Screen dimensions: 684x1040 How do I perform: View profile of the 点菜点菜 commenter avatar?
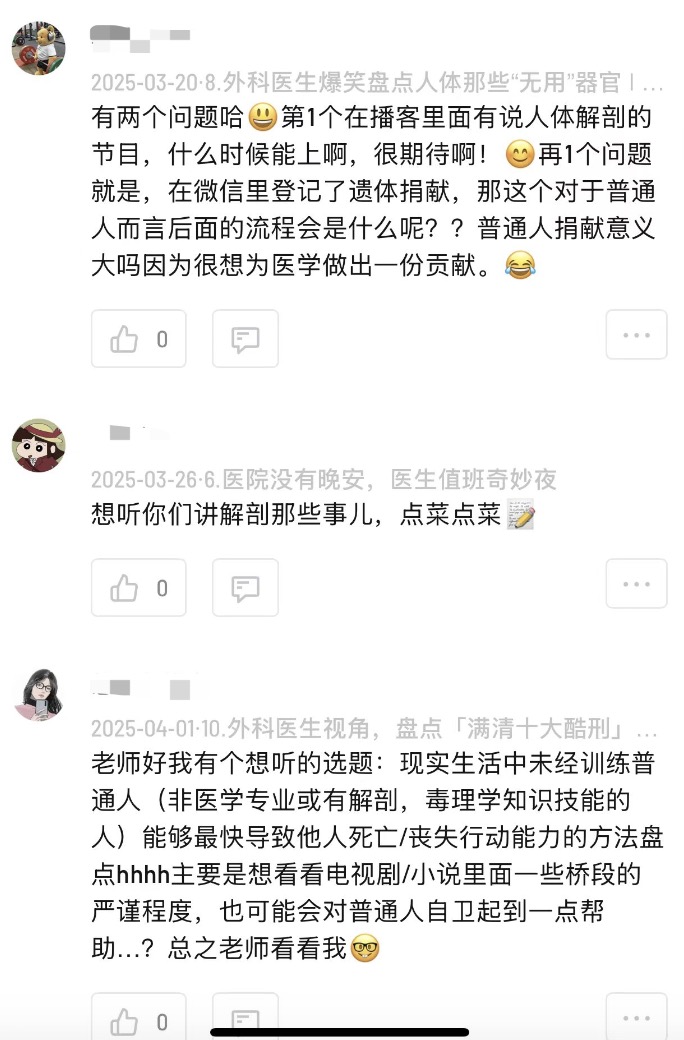click(x=38, y=445)
